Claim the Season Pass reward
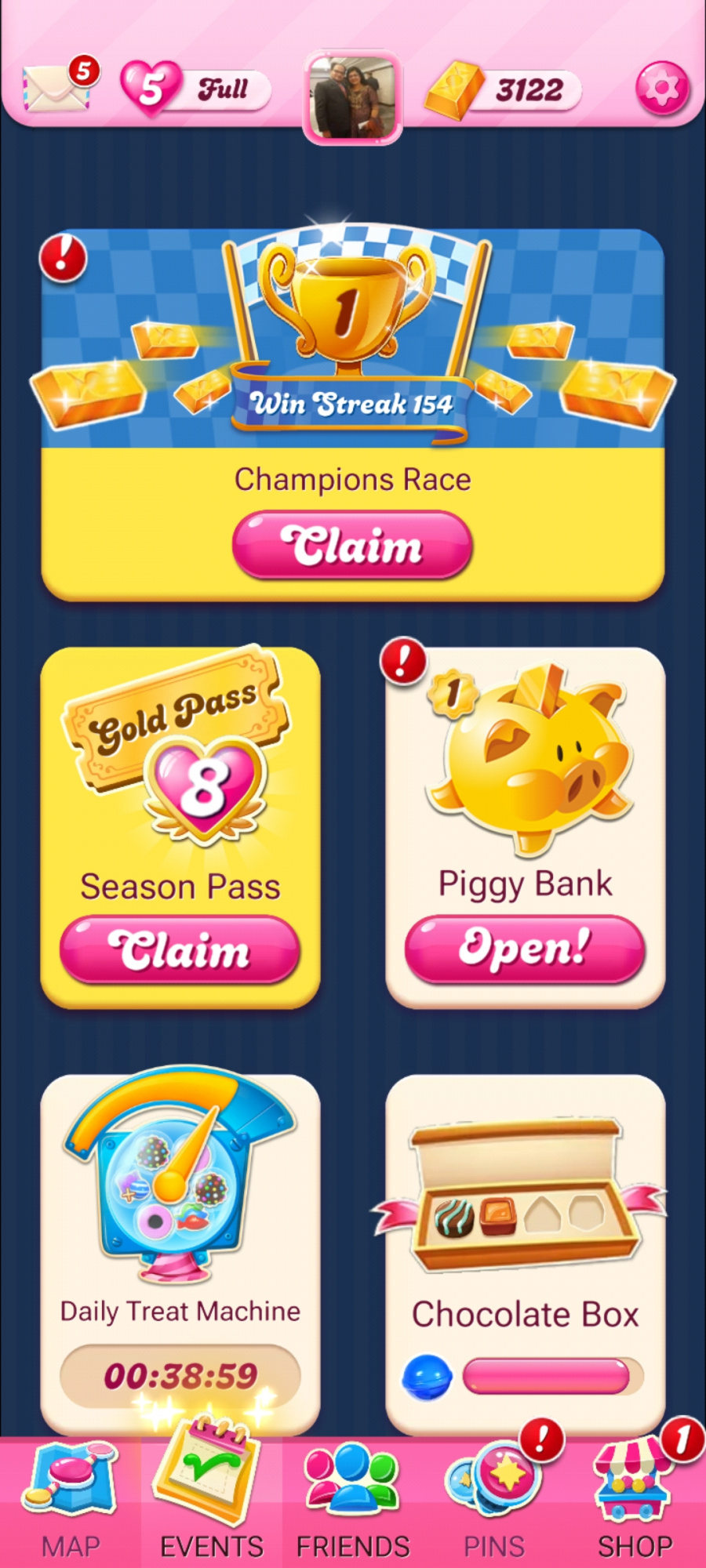 pyautogui.click(x=180, y=949)
